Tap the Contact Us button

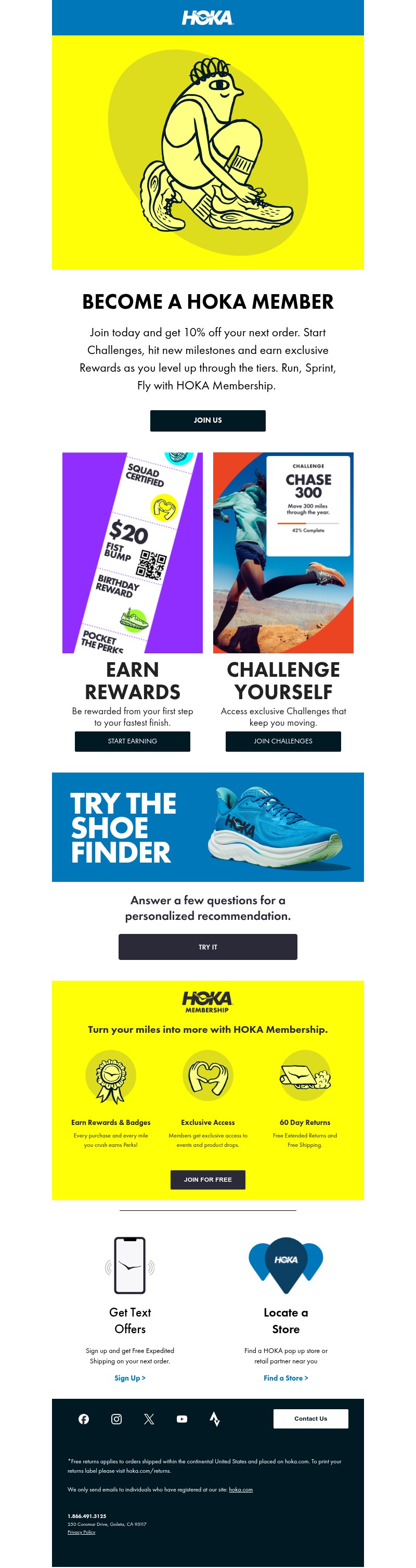point(310,1418)
